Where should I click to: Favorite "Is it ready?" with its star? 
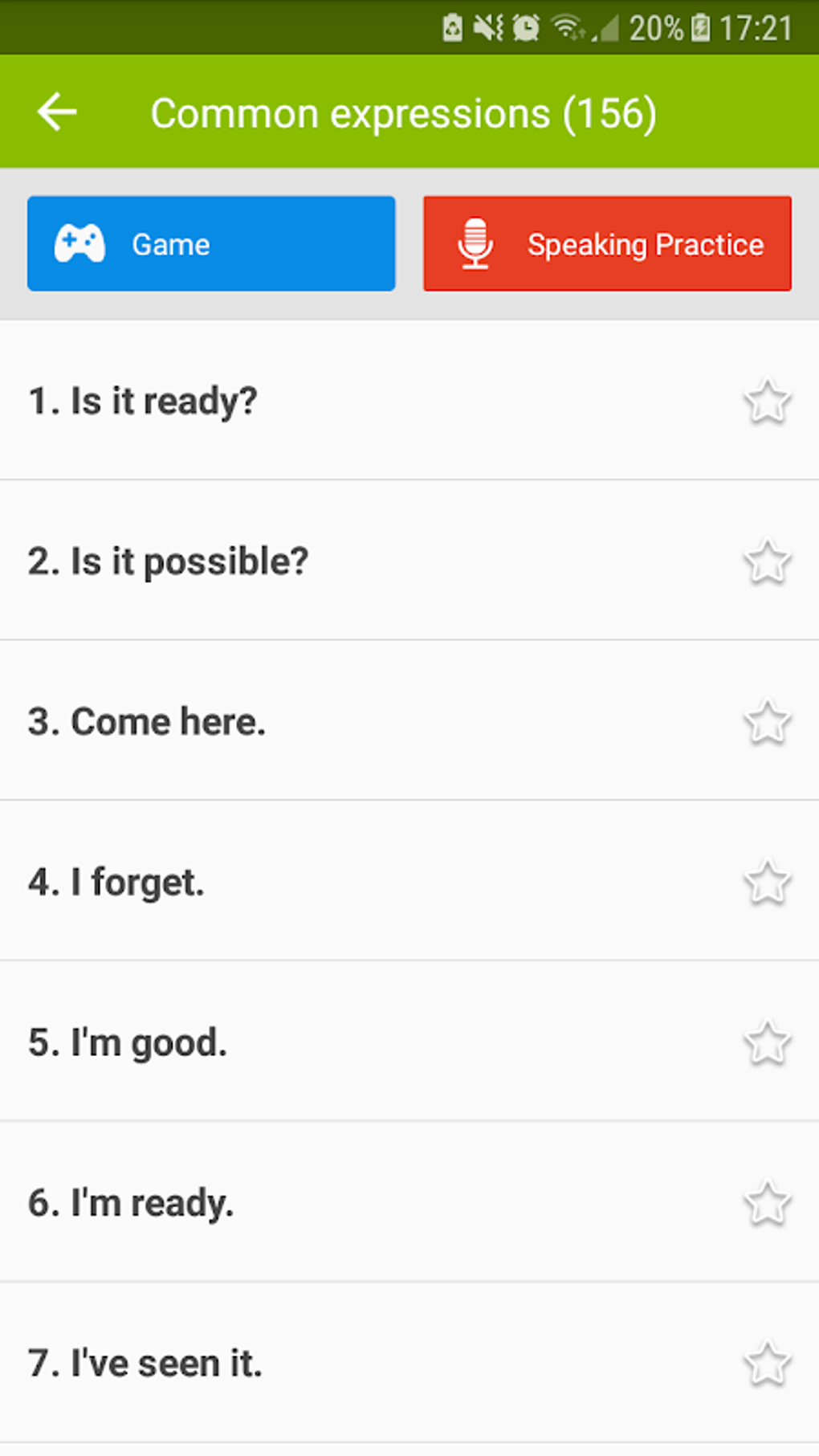tap(768, 401)
